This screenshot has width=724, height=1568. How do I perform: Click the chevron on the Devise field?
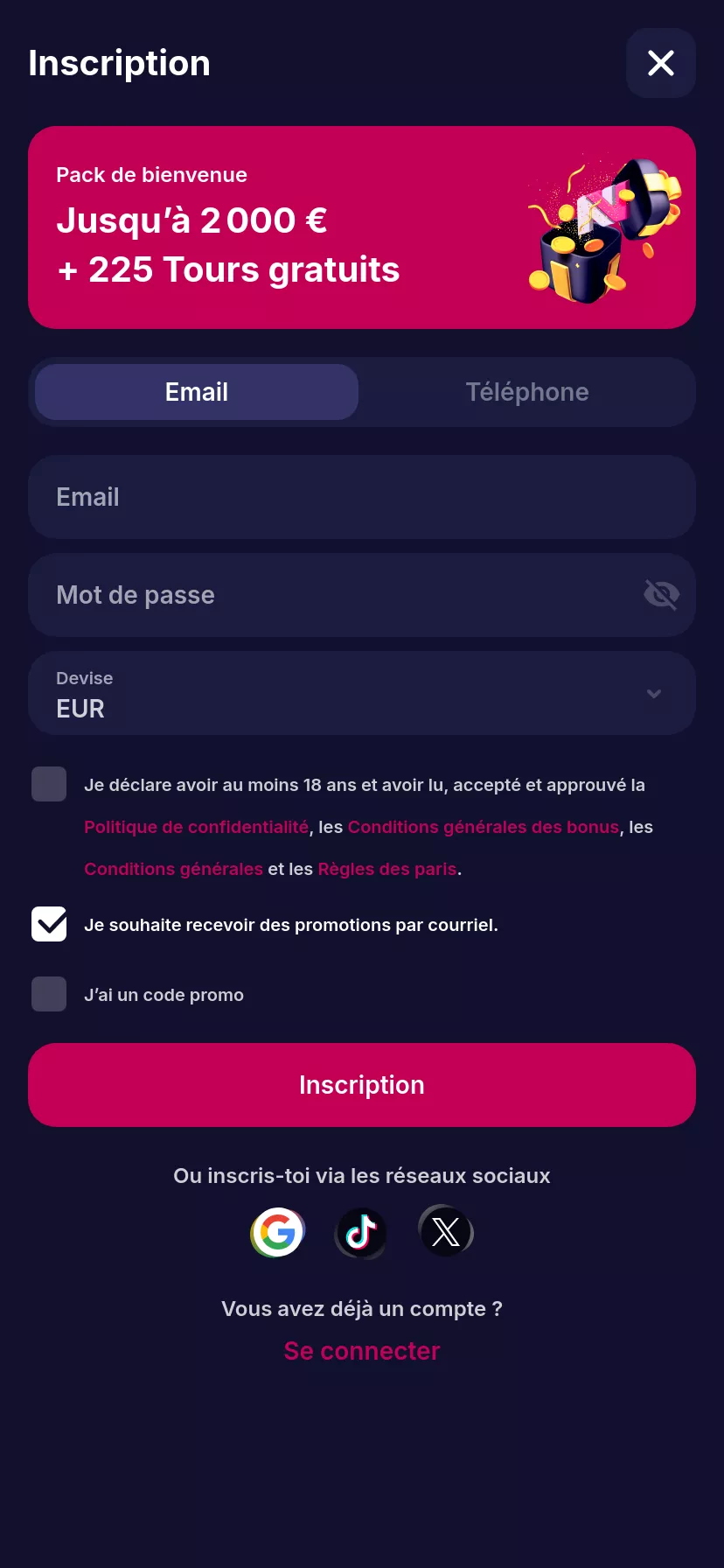(x=654, y=693)
